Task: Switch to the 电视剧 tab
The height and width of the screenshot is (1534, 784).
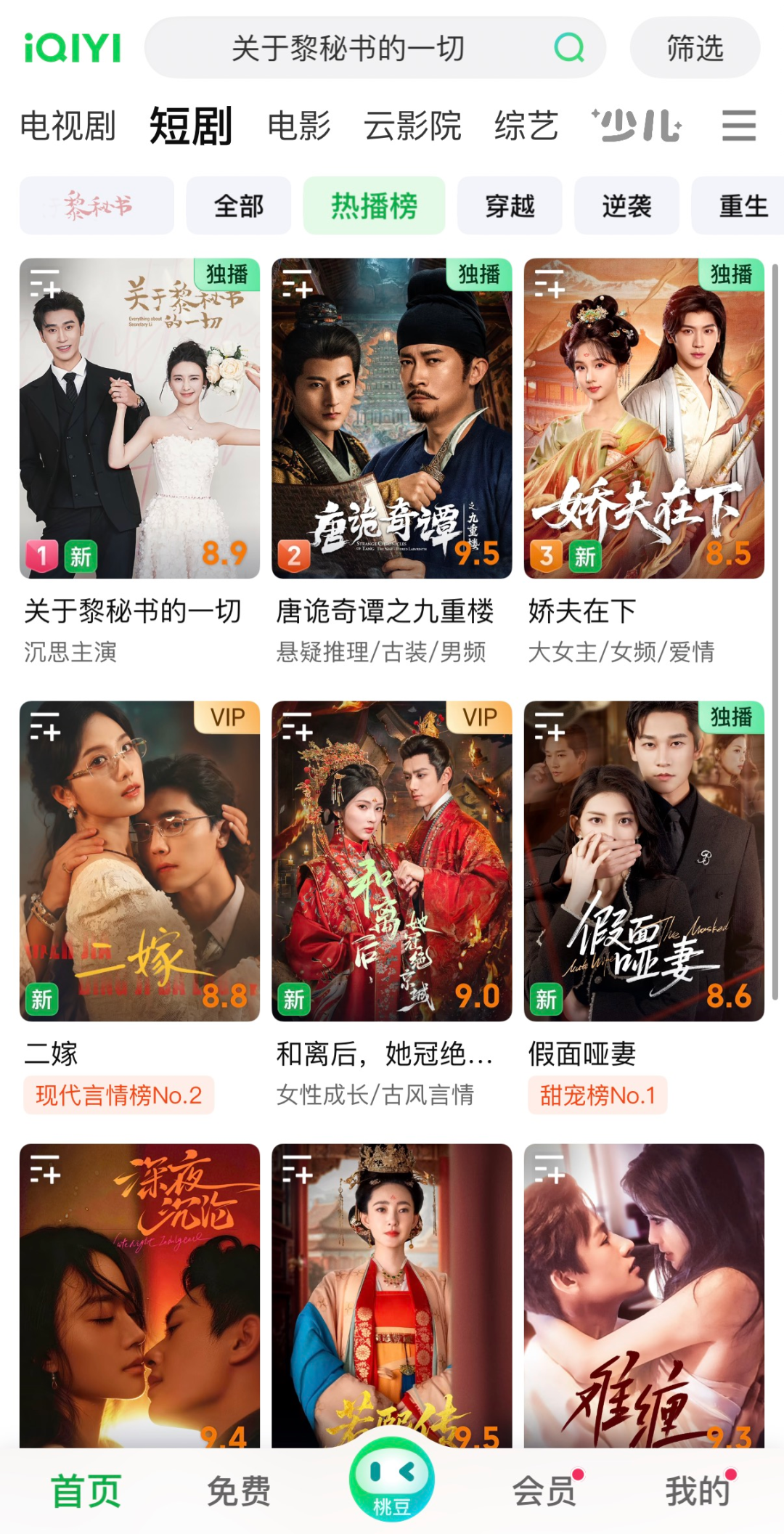Action: (68, 127)
